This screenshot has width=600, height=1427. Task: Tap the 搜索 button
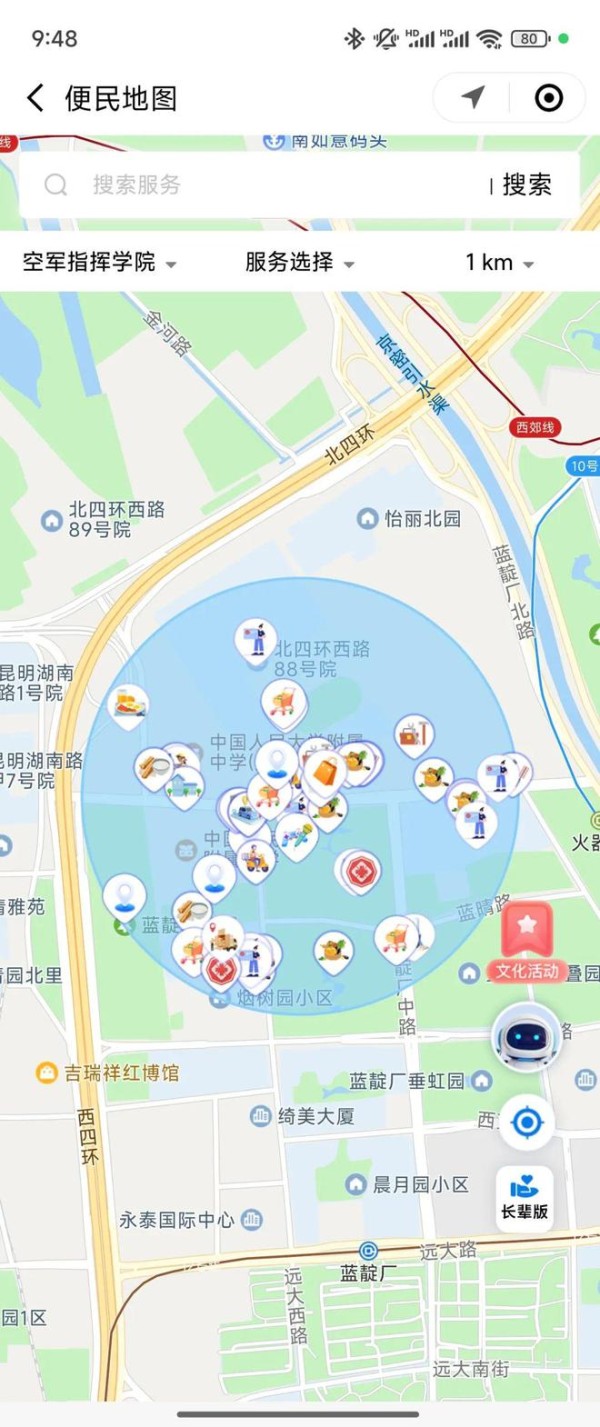point(526,185)
